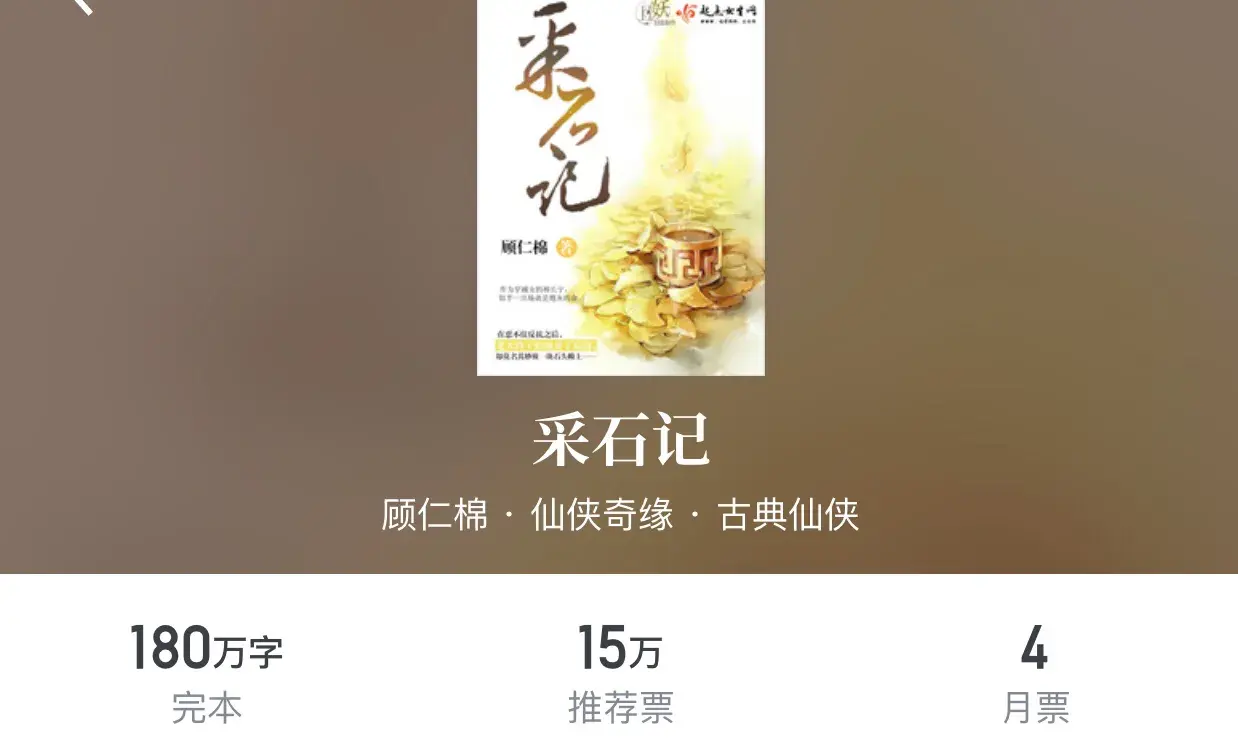Open the 推荐票 count

pos(620,672)
